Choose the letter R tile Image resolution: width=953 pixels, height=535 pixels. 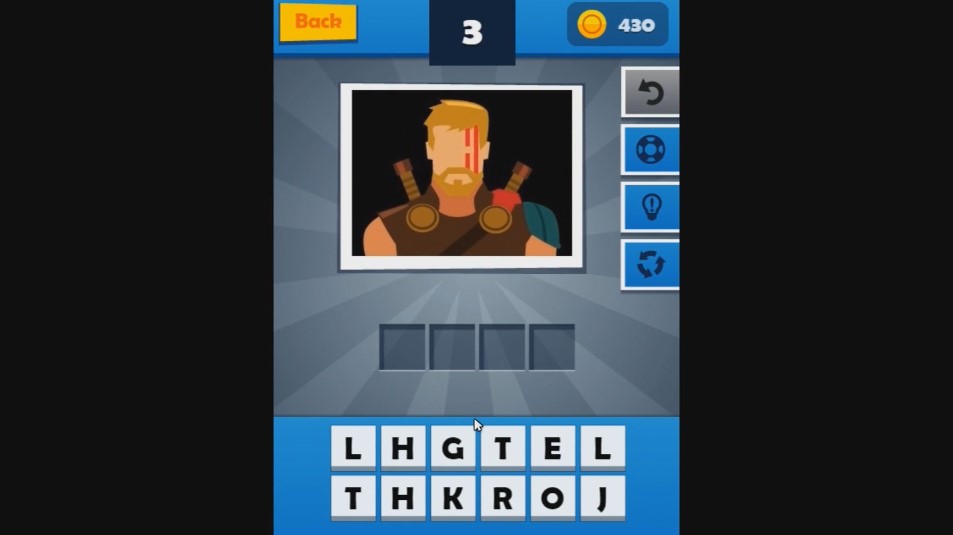point(503,497)
